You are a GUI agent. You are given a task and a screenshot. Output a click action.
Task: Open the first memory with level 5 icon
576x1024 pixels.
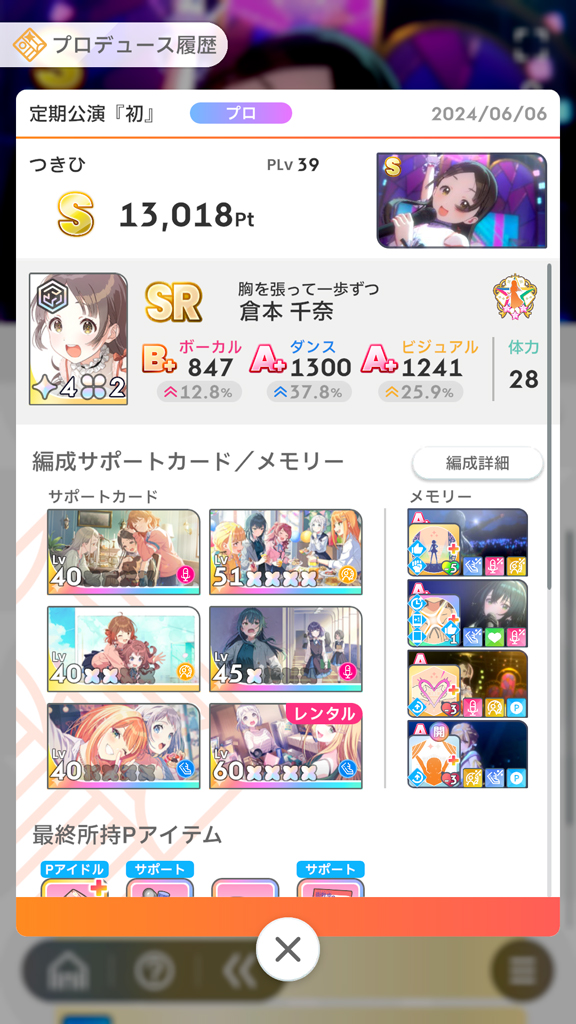pos(468,542)
